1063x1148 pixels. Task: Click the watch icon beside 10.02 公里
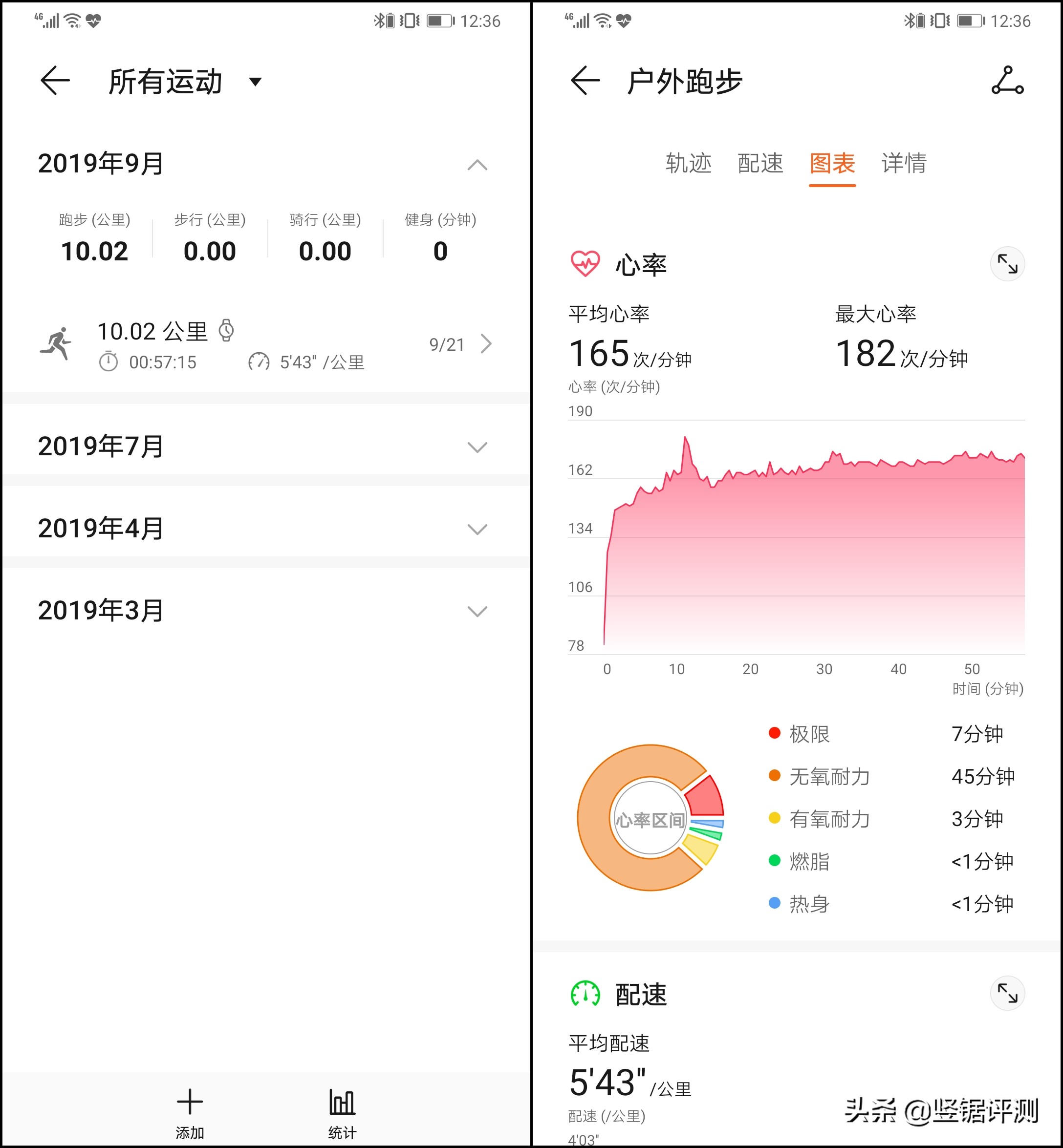click(x=227, y=331)
